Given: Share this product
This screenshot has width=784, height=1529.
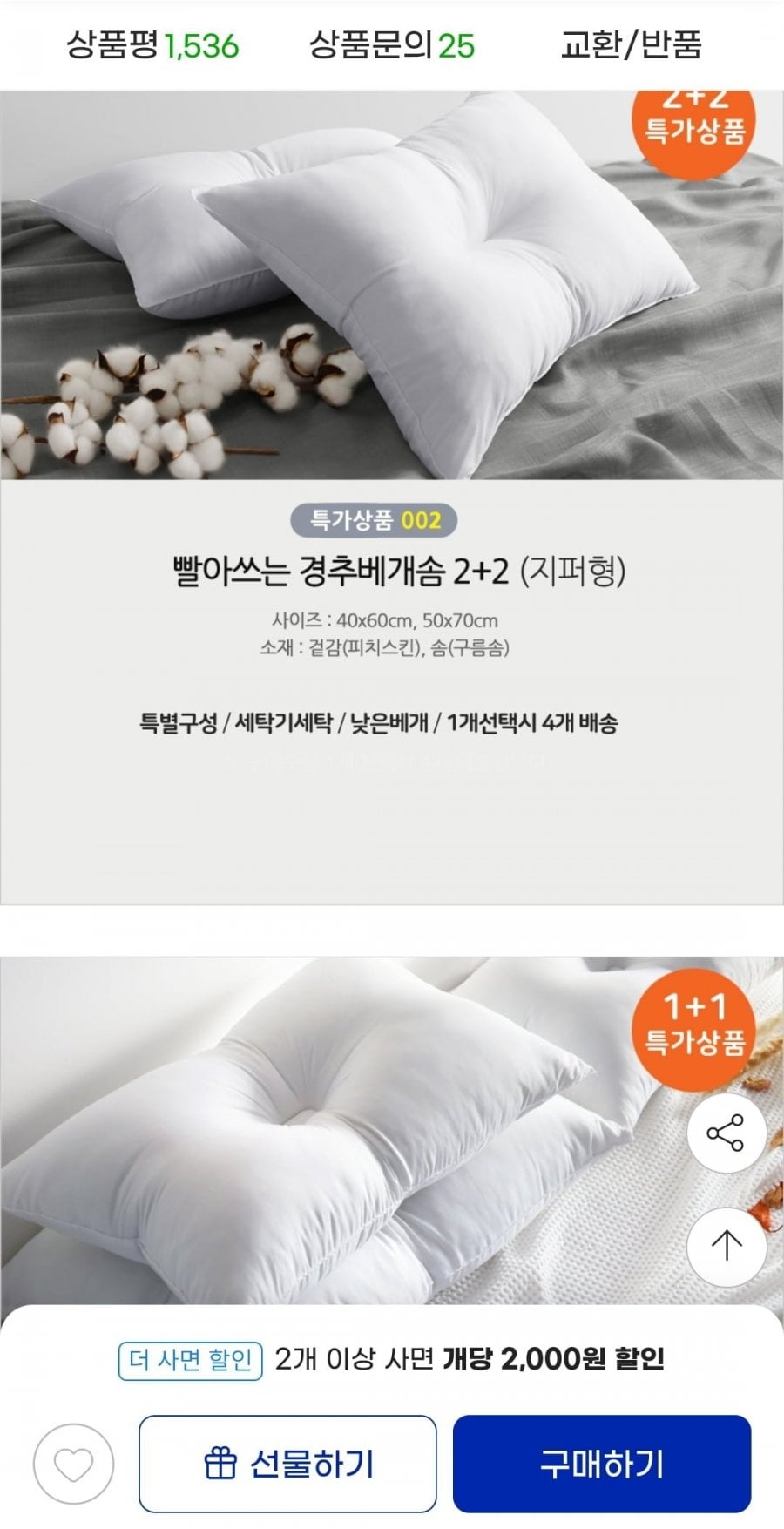Looking at the screenshot, I should pyautogui.click(x=726, y=1133).
